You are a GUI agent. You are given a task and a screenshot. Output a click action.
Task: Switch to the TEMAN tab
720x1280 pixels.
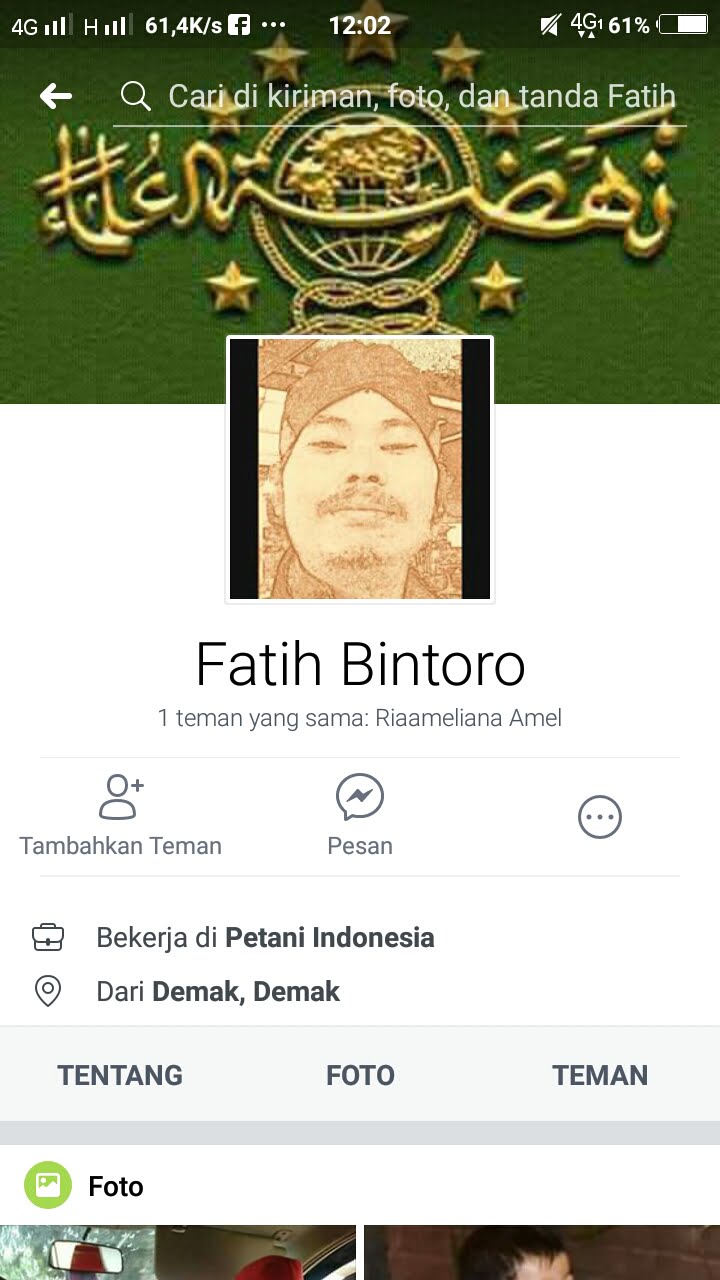tap(600, 1075)
